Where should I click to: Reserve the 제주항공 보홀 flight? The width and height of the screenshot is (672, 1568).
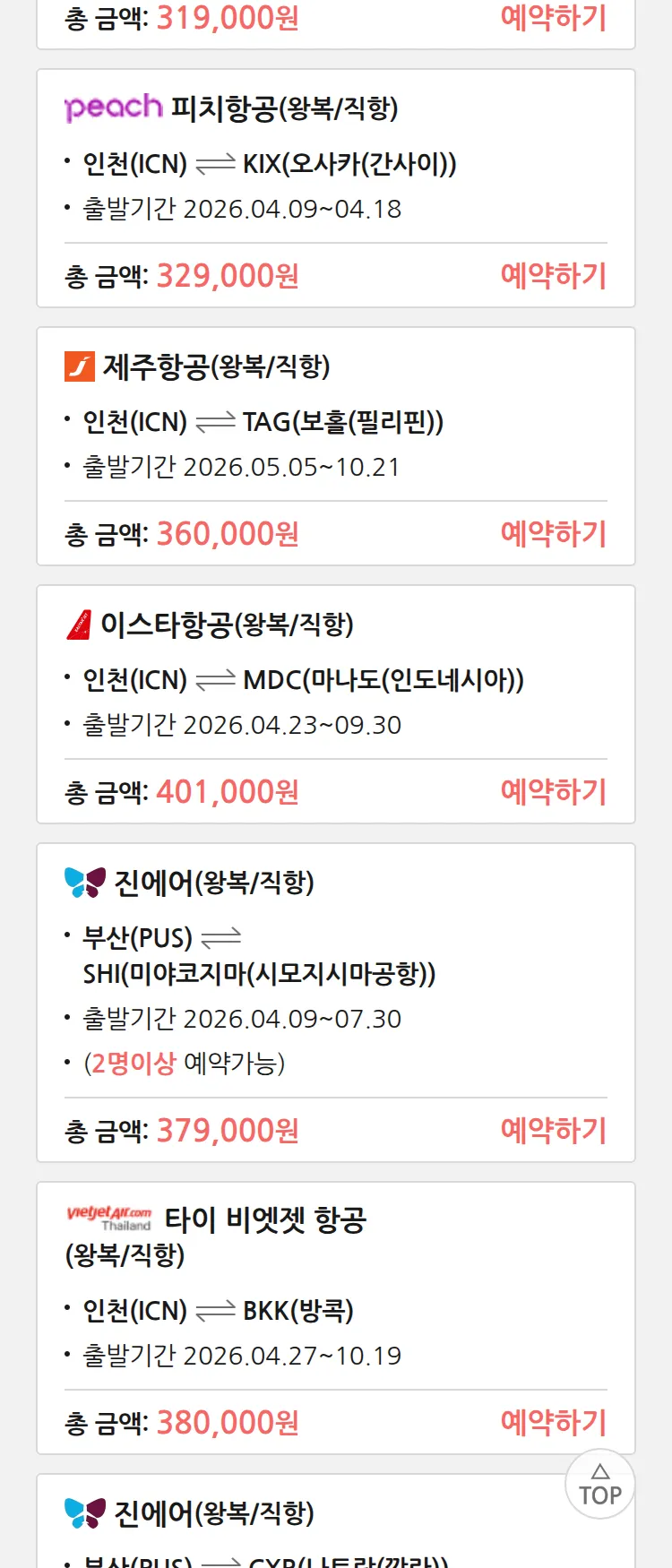553,534
